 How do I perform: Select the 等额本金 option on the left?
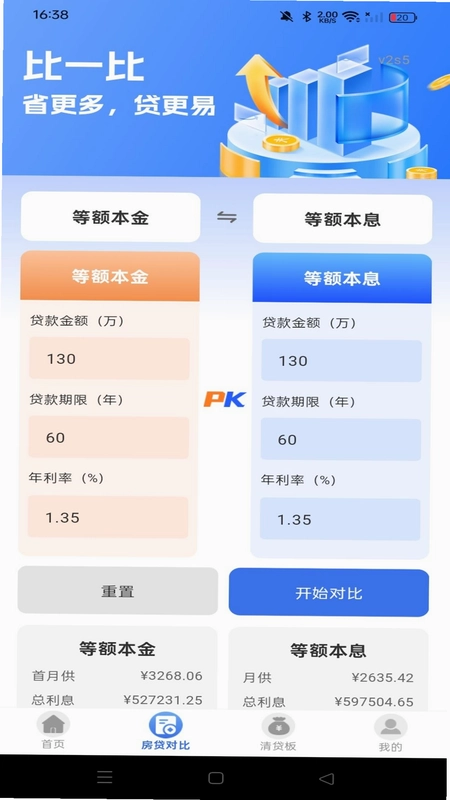click(x=110, y=217)
